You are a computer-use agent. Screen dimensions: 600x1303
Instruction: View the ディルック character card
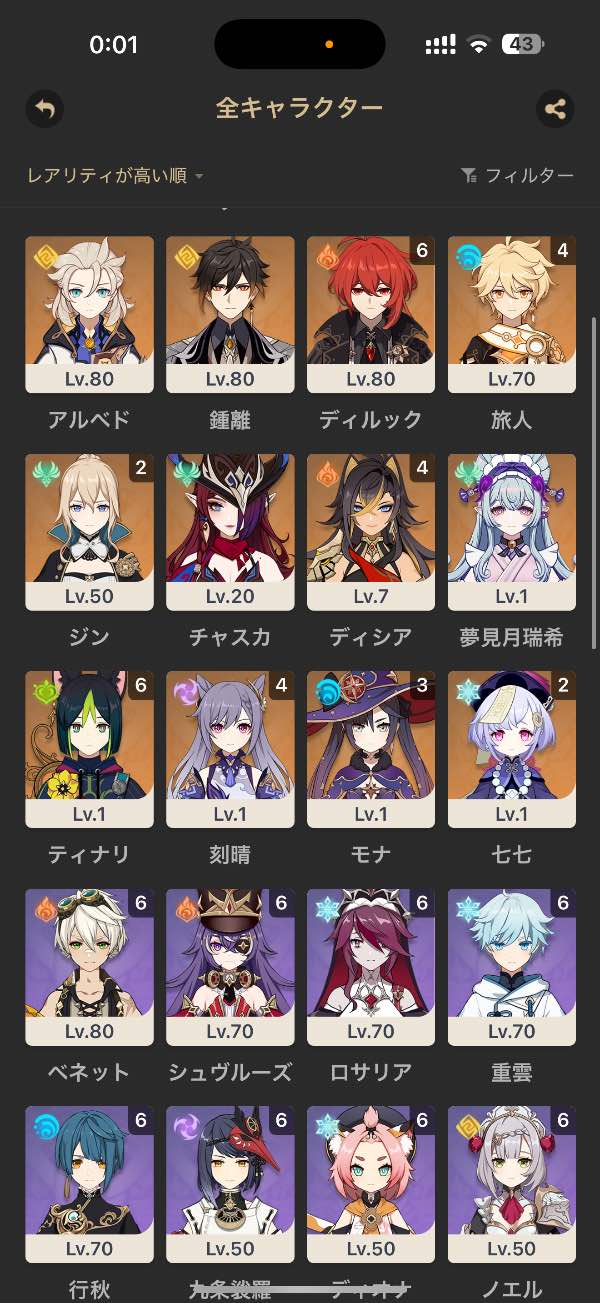(371, 314)
